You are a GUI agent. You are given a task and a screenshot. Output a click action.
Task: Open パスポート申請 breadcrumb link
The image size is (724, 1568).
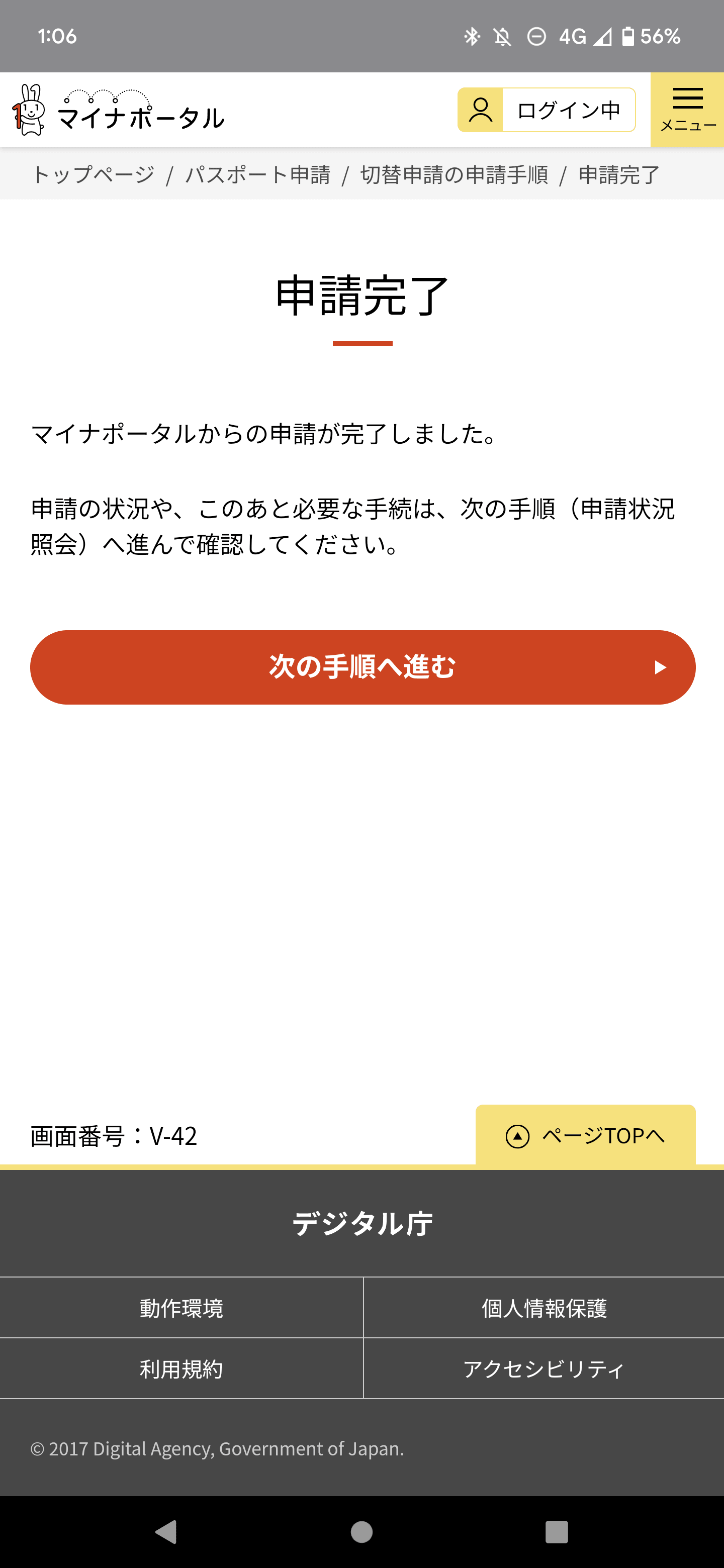[258, 175]
